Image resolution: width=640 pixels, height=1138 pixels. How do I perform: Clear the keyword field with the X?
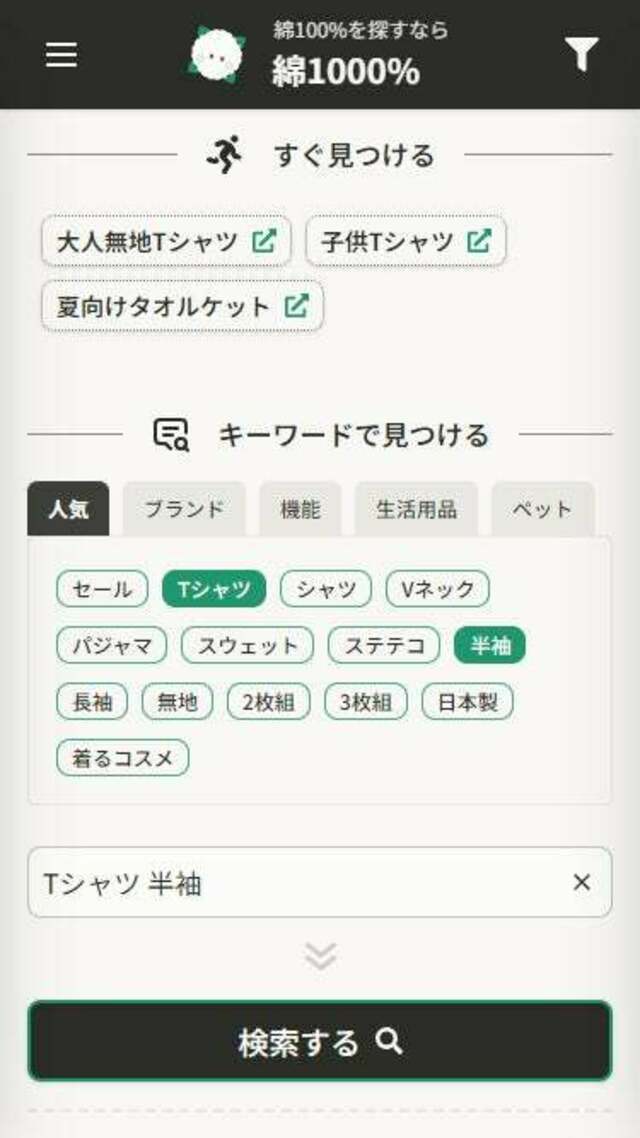pyautogui.click(x=581, y=883)
